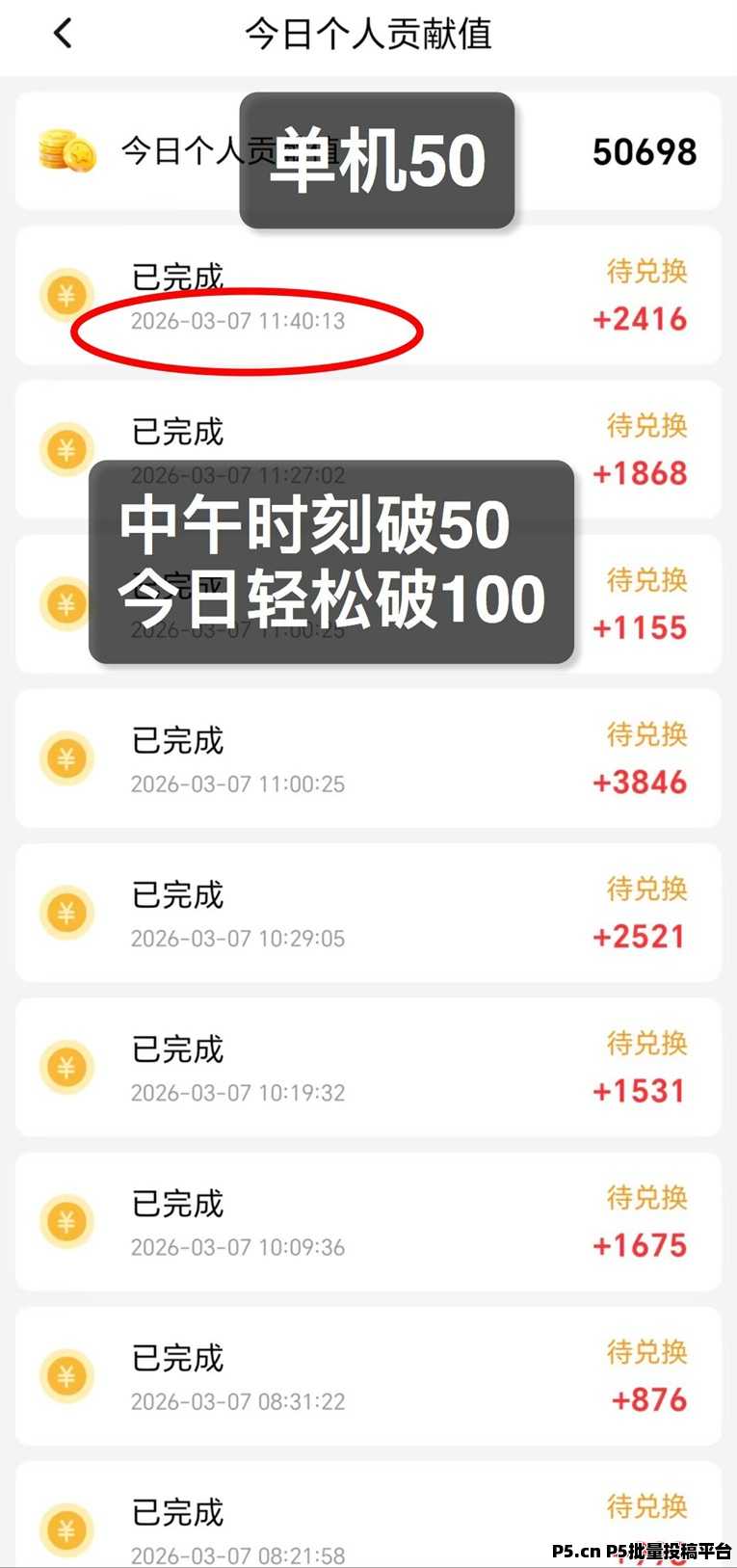Screen dimensions: 737x1568
Task: Tap the yen coin icon on the +1675 record
Action: click(66, 1222)
